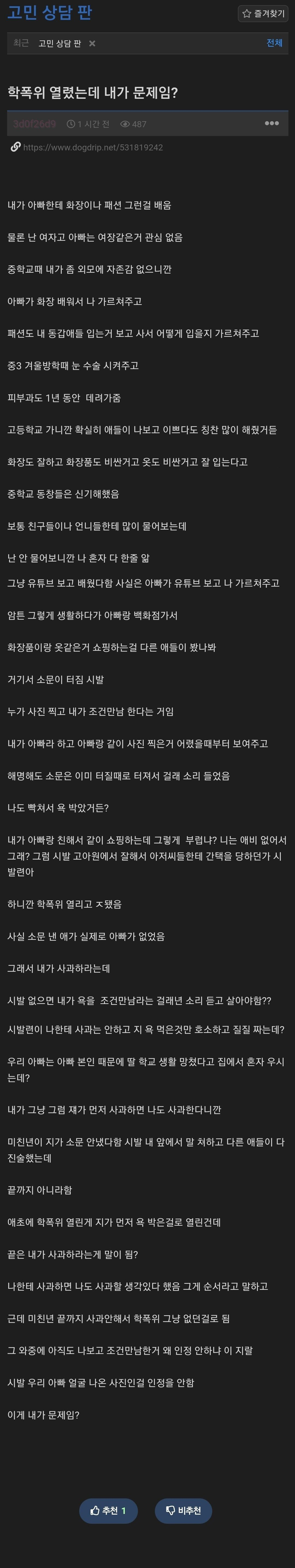Open the post's three-dot options menu
295x1568 pixels.
(x=271, y=124)
